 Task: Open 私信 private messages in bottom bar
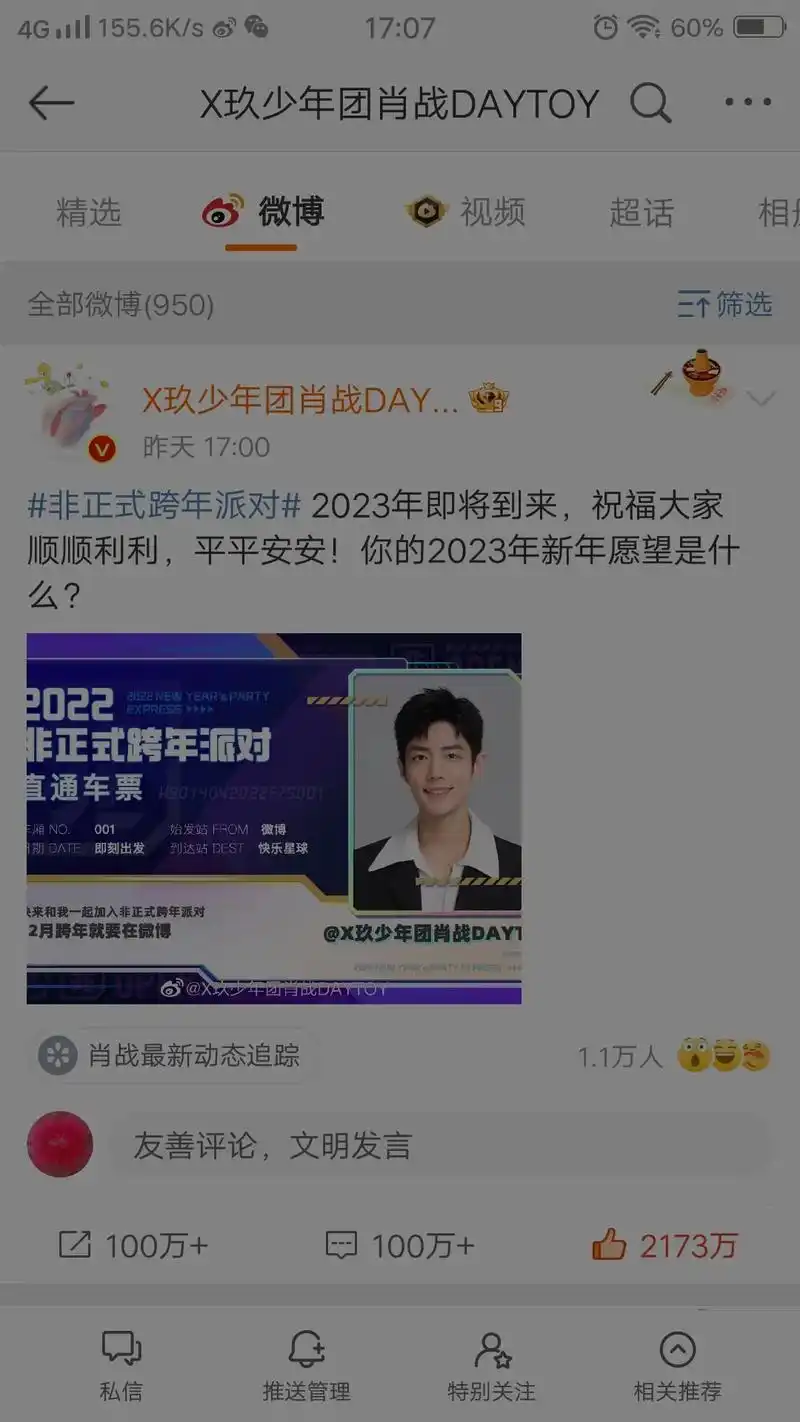[121, 1368]
